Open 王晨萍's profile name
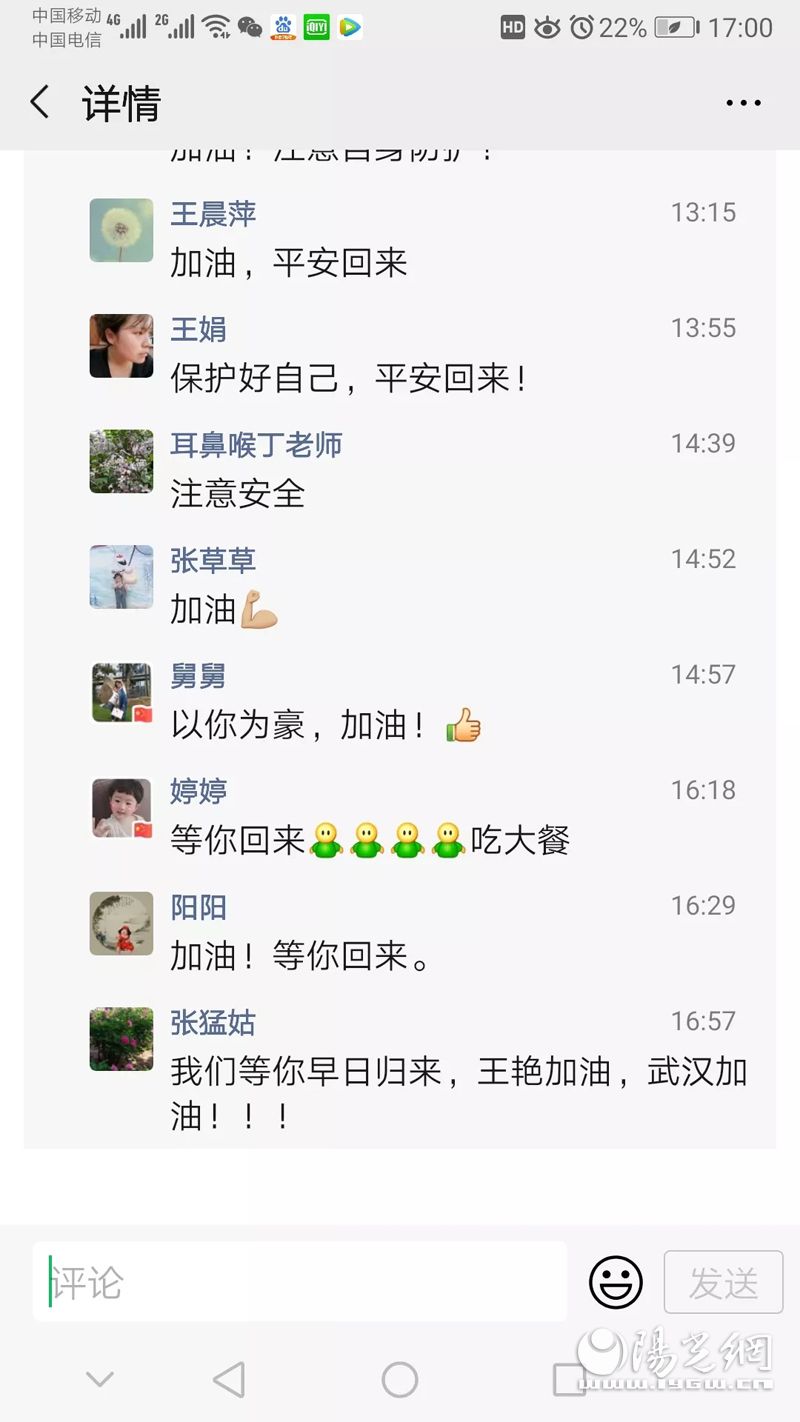Viewport: 800px width, 1422px height. (213, 213)
